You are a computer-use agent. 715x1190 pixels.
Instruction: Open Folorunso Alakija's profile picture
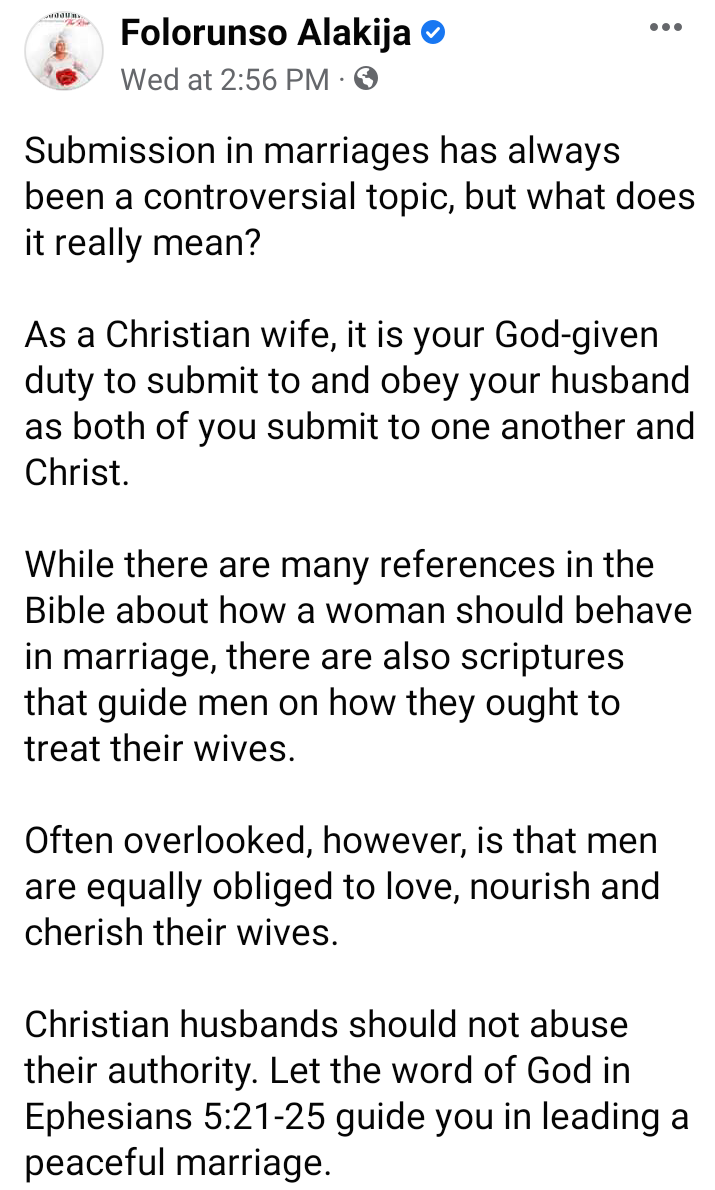pos(64,53)
